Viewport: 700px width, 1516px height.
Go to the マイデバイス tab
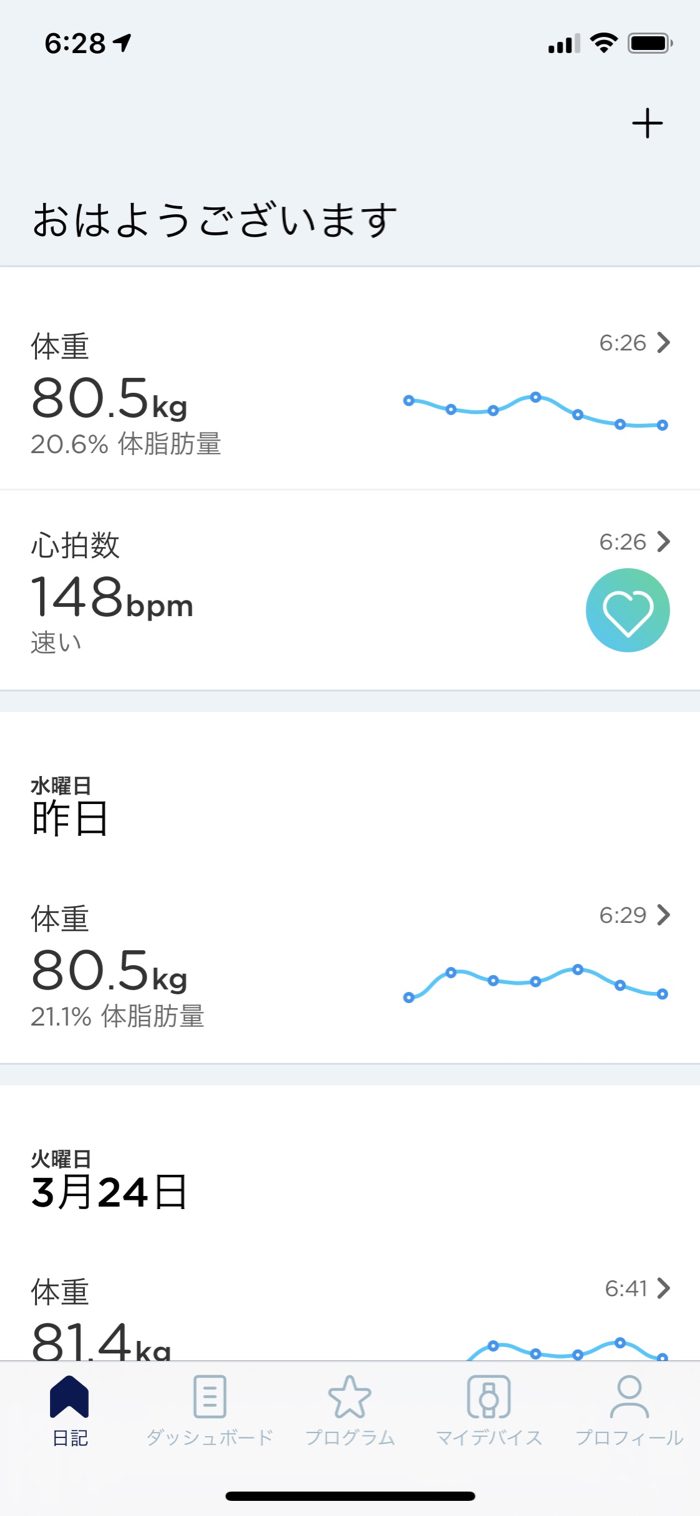click(489, 1410)
